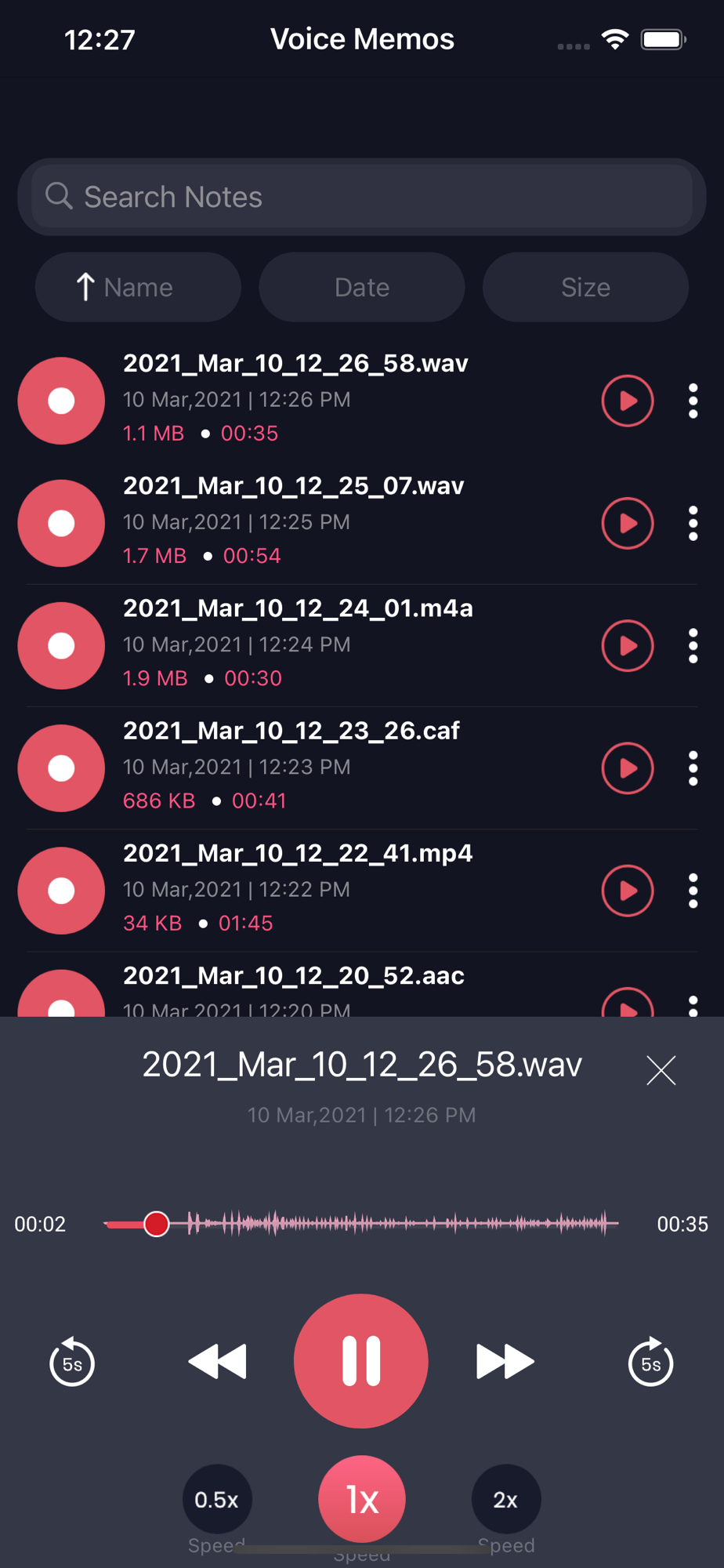Viewport: 724px width, 1568px height.
Task: Sort recordings by Size
Action: 585,287
